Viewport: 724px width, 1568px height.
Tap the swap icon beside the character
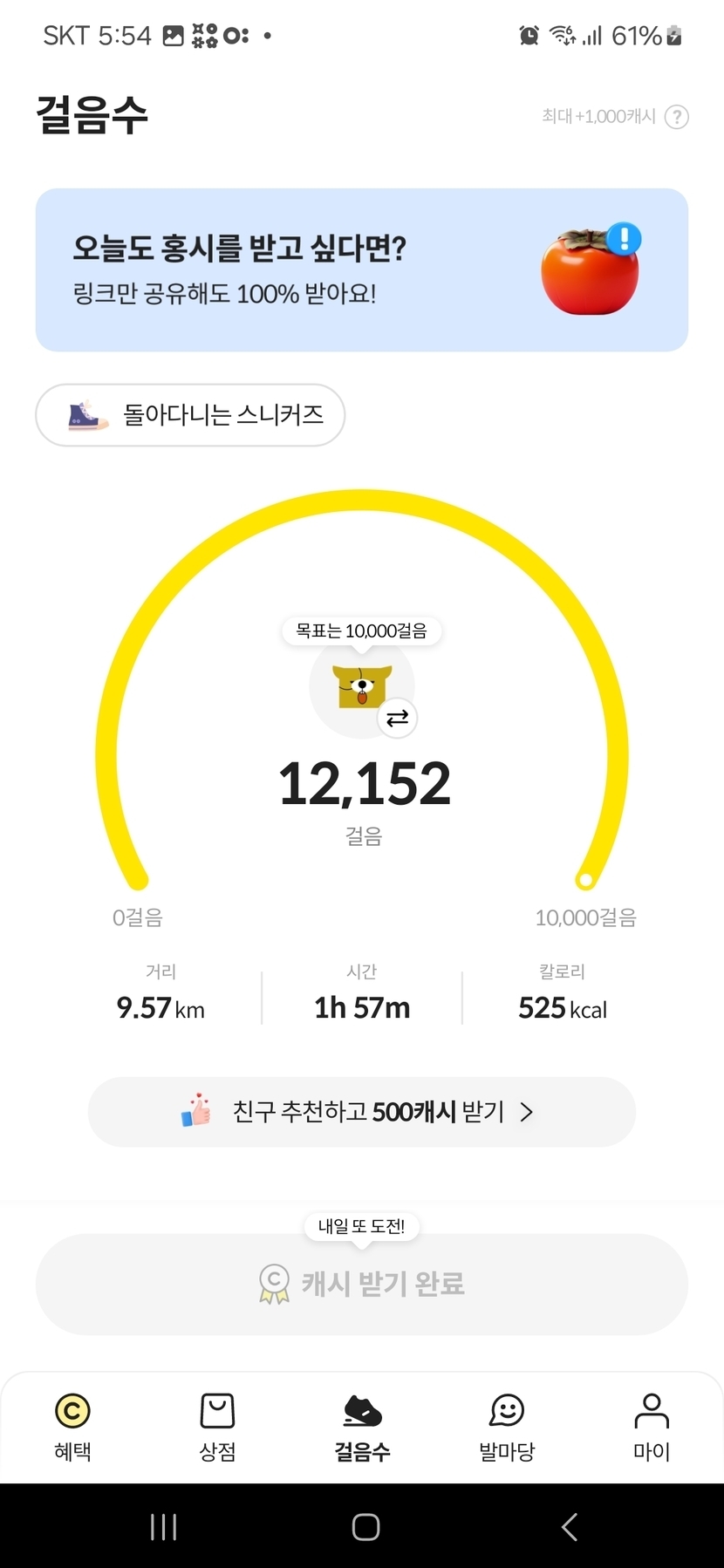pyautogui.click(x=398, y=718)
